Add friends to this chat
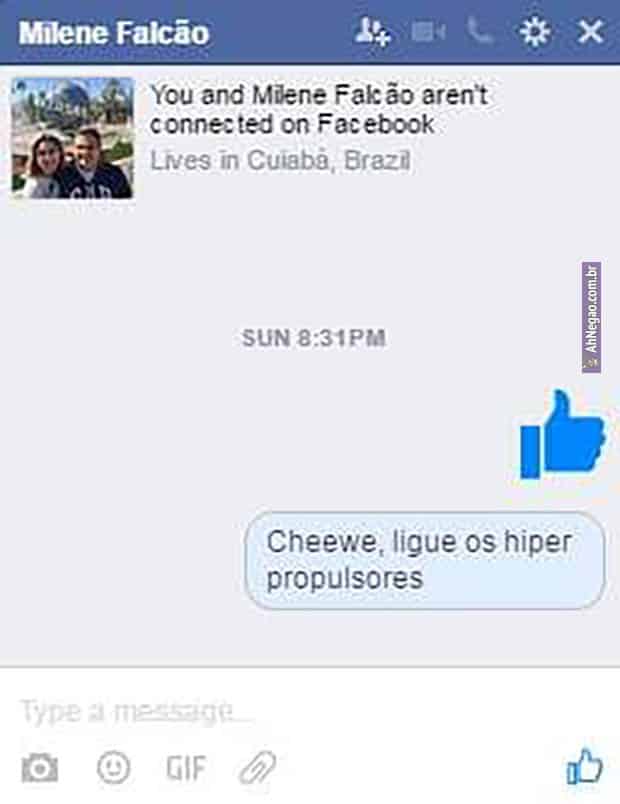The width and height of the screenshot is (620, 804). click(372, 33)
